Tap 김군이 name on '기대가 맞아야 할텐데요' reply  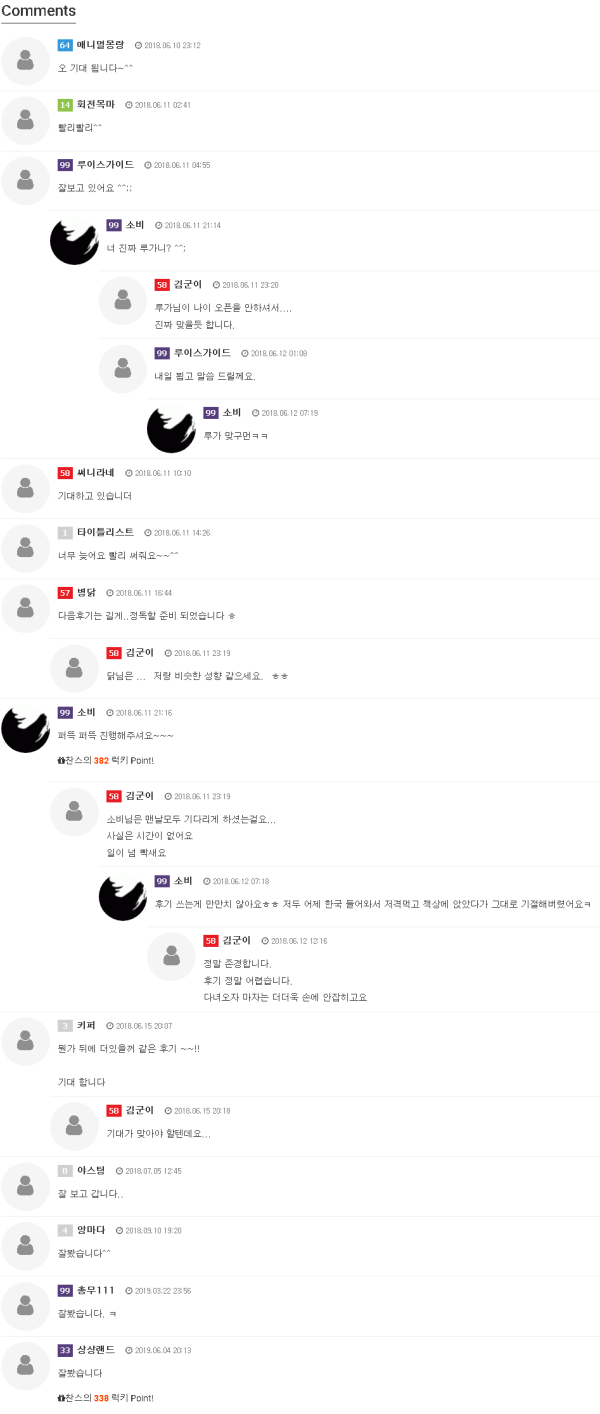coord(139,1110)
